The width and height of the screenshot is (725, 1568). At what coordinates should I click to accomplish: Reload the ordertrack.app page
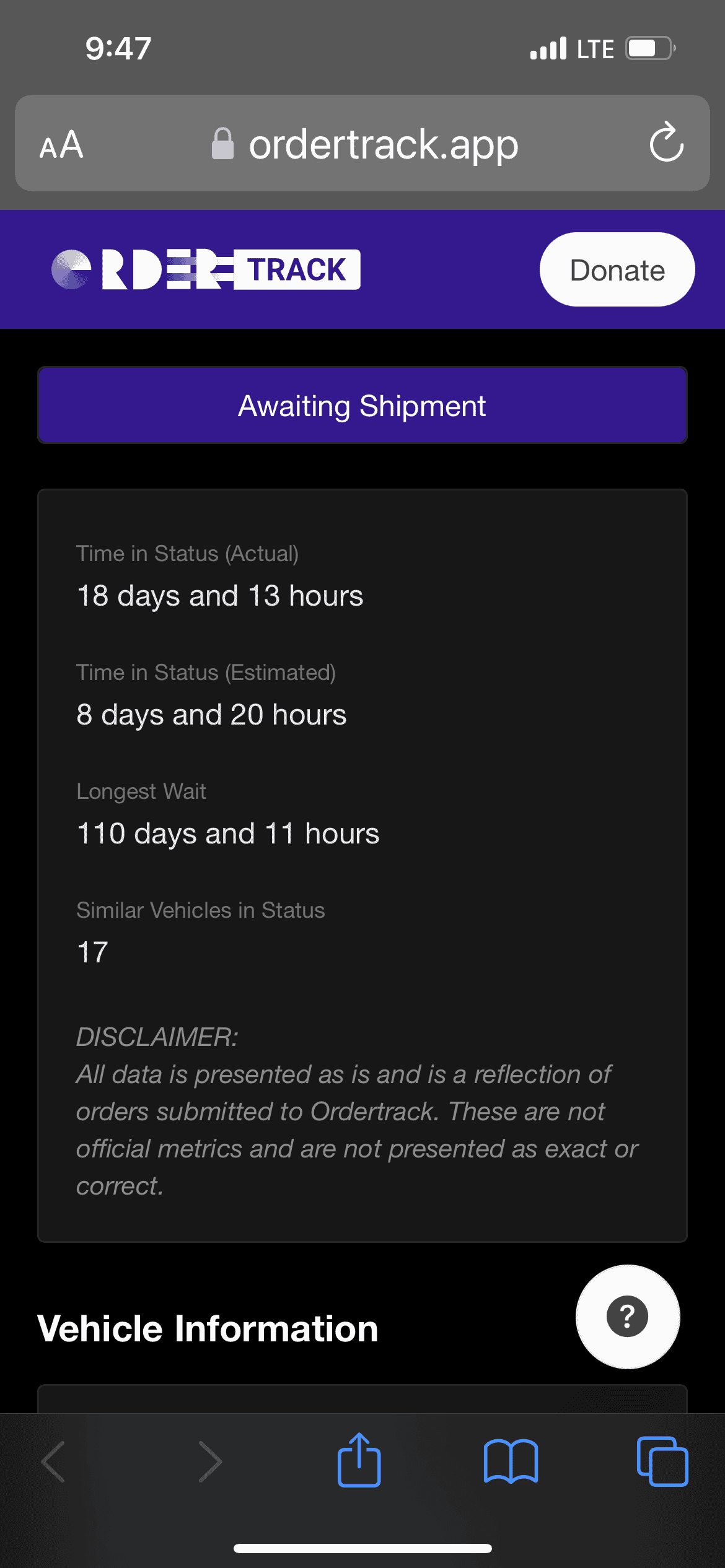666,143
